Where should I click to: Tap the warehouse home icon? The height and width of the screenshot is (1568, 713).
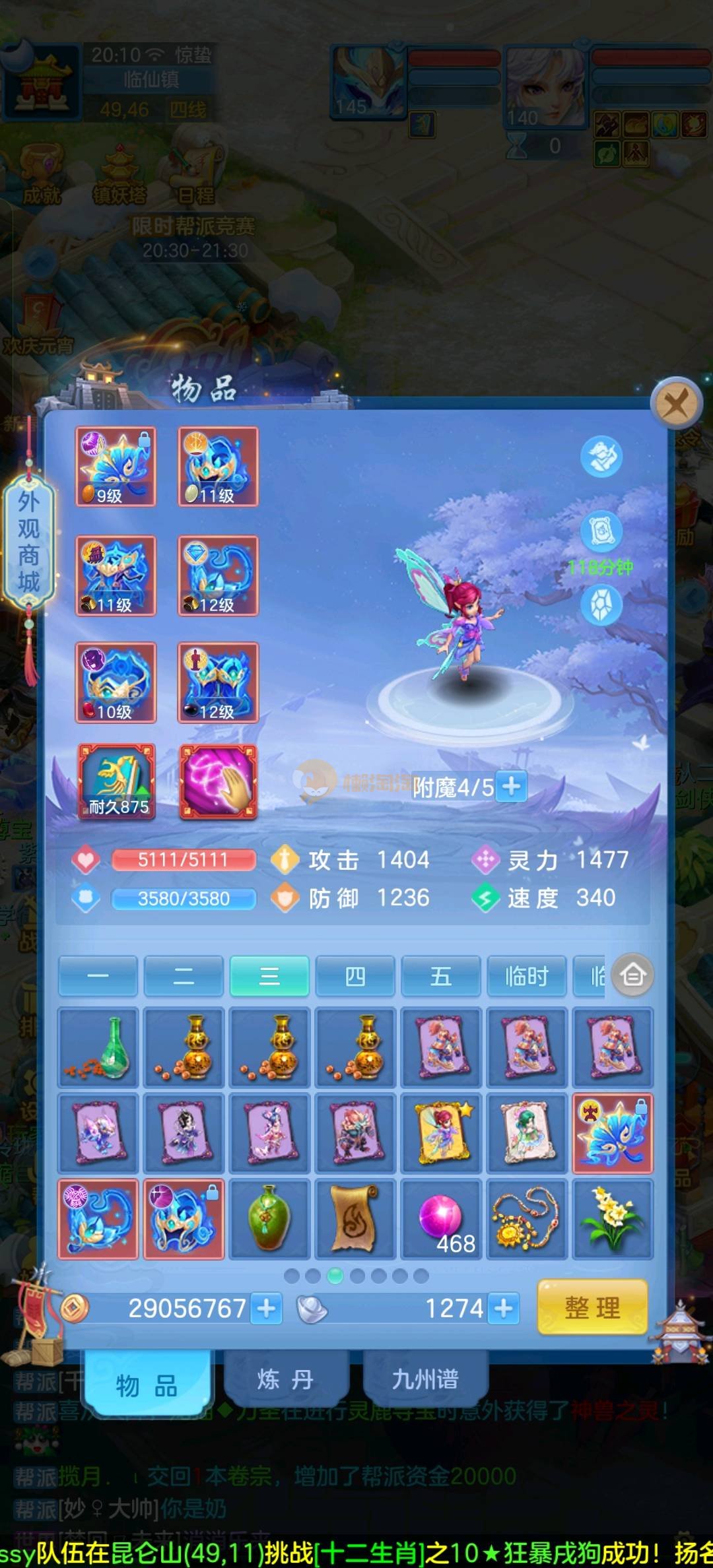point(632,975)
